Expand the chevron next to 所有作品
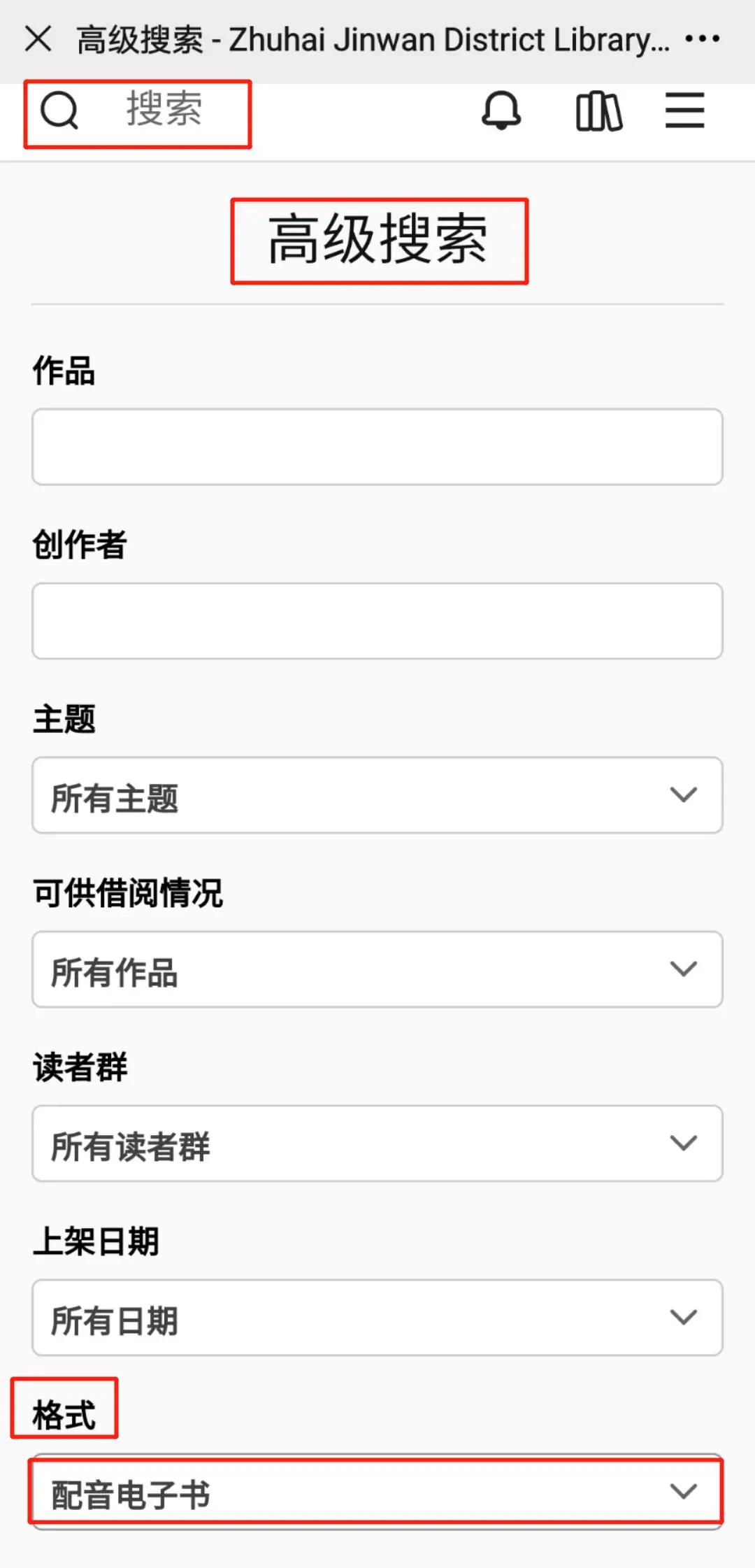This screenshot has width=755, height=1568. 684,970
